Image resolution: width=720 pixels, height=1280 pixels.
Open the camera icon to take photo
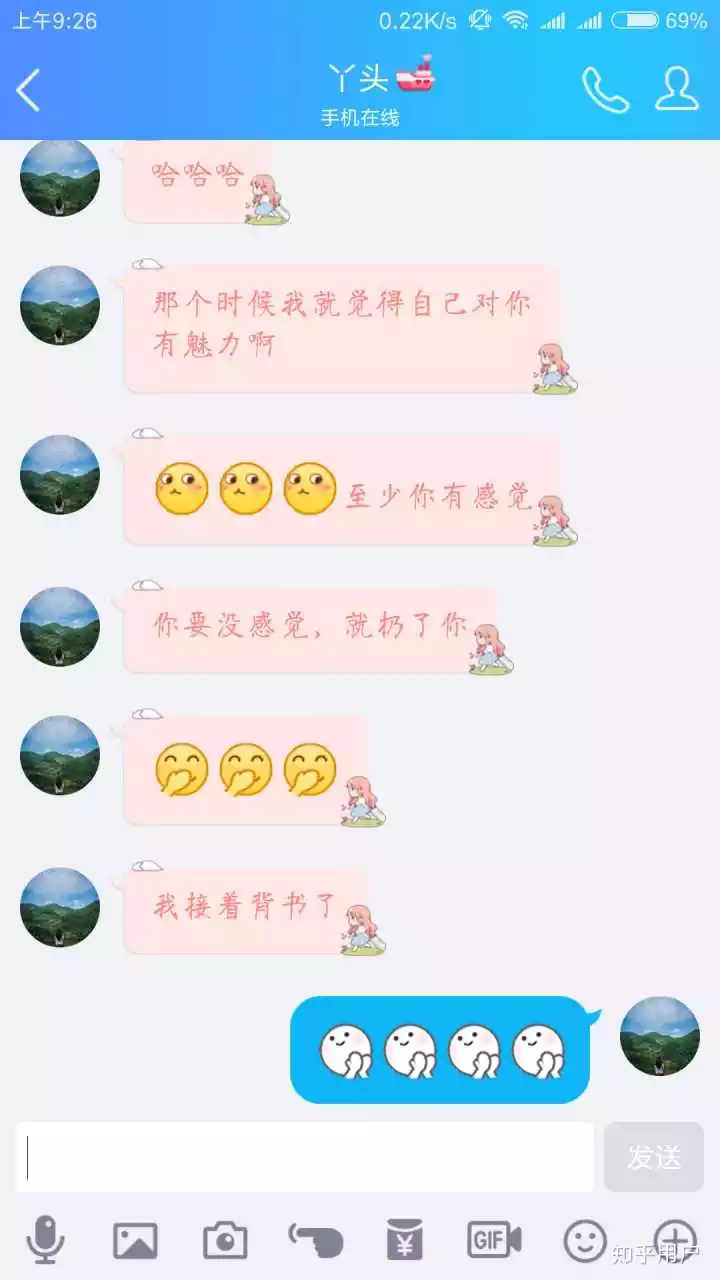pyautogui.click(x=223, y=1238)
